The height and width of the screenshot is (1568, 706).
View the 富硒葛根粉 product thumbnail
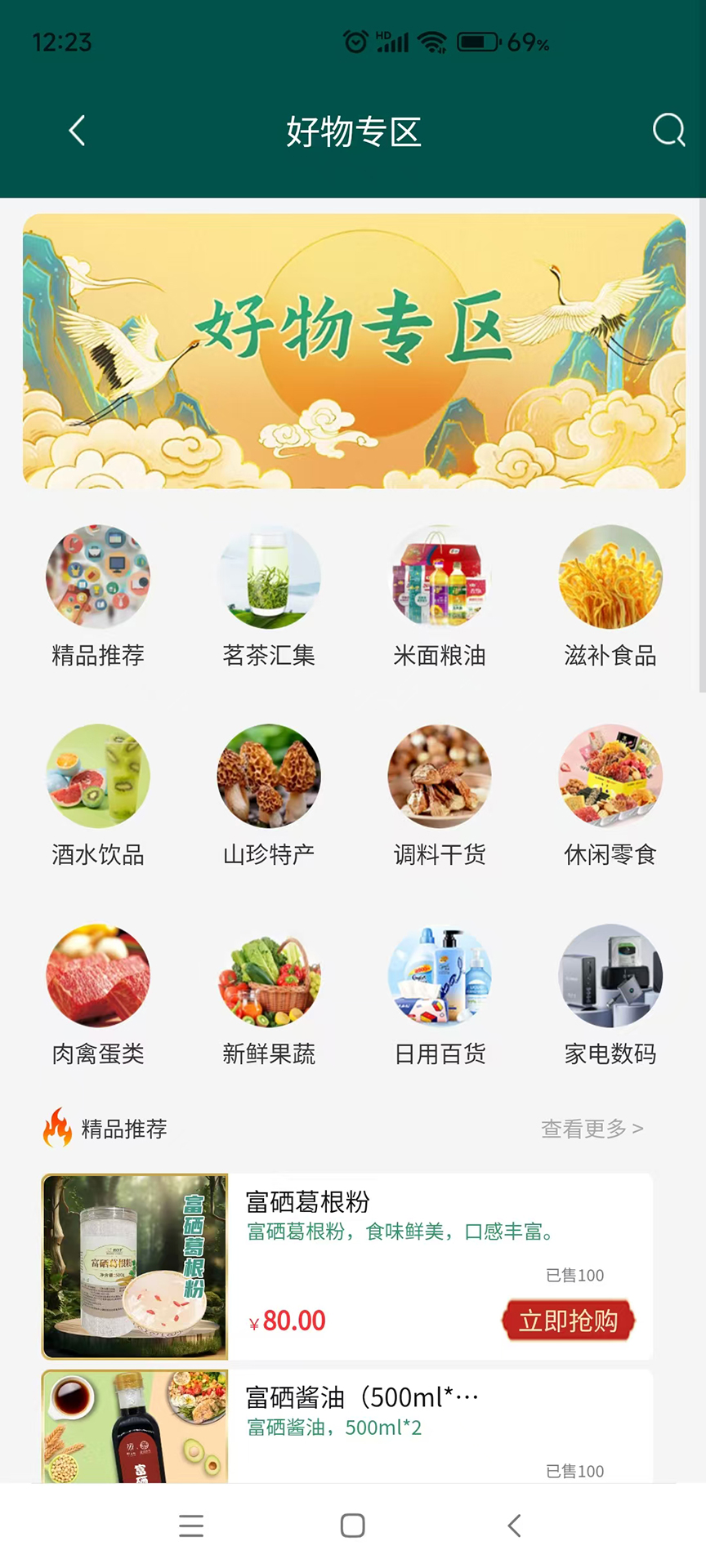coord(134,1267)
